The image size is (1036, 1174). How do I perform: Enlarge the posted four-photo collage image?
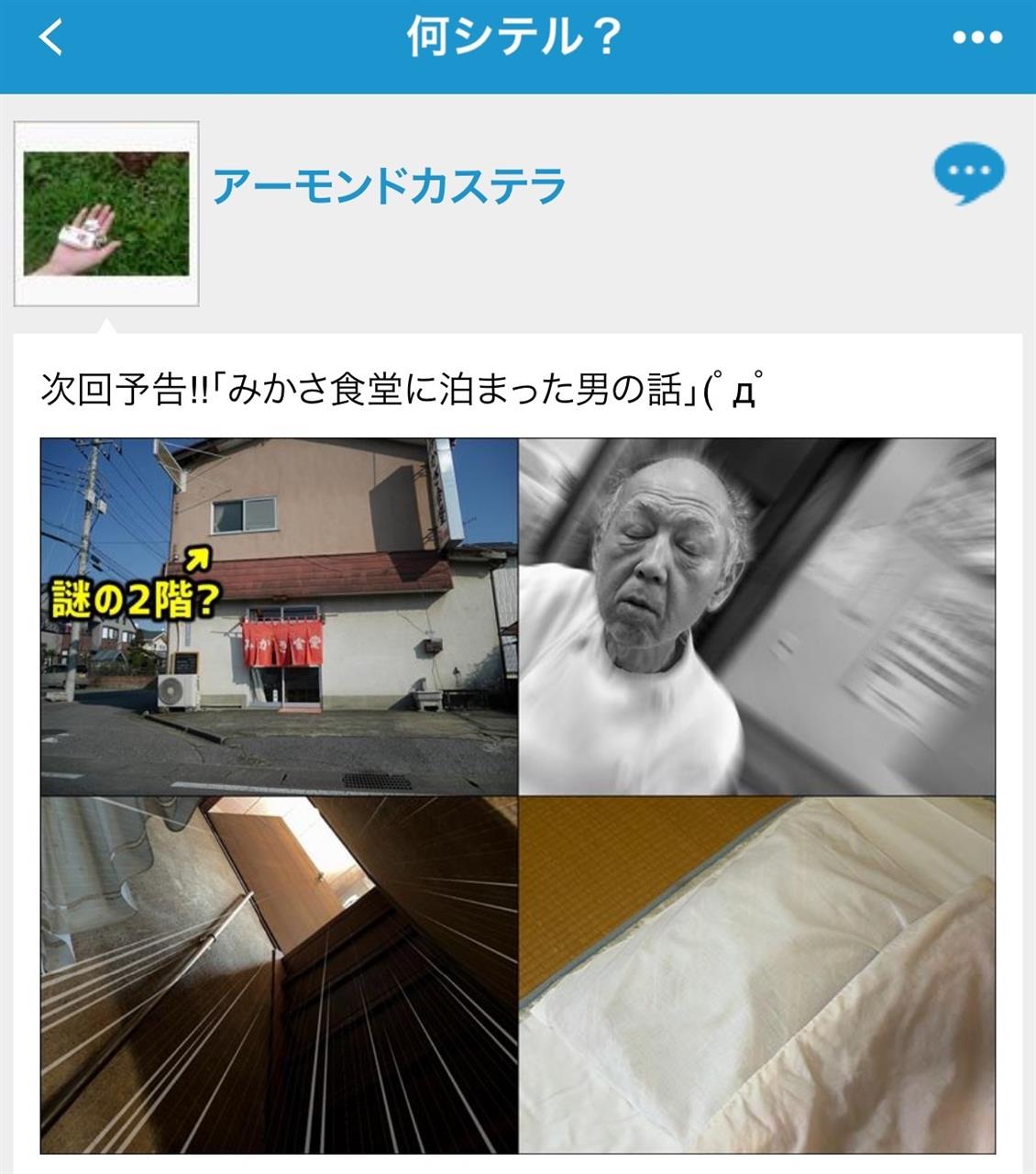[x=518, y=794]
